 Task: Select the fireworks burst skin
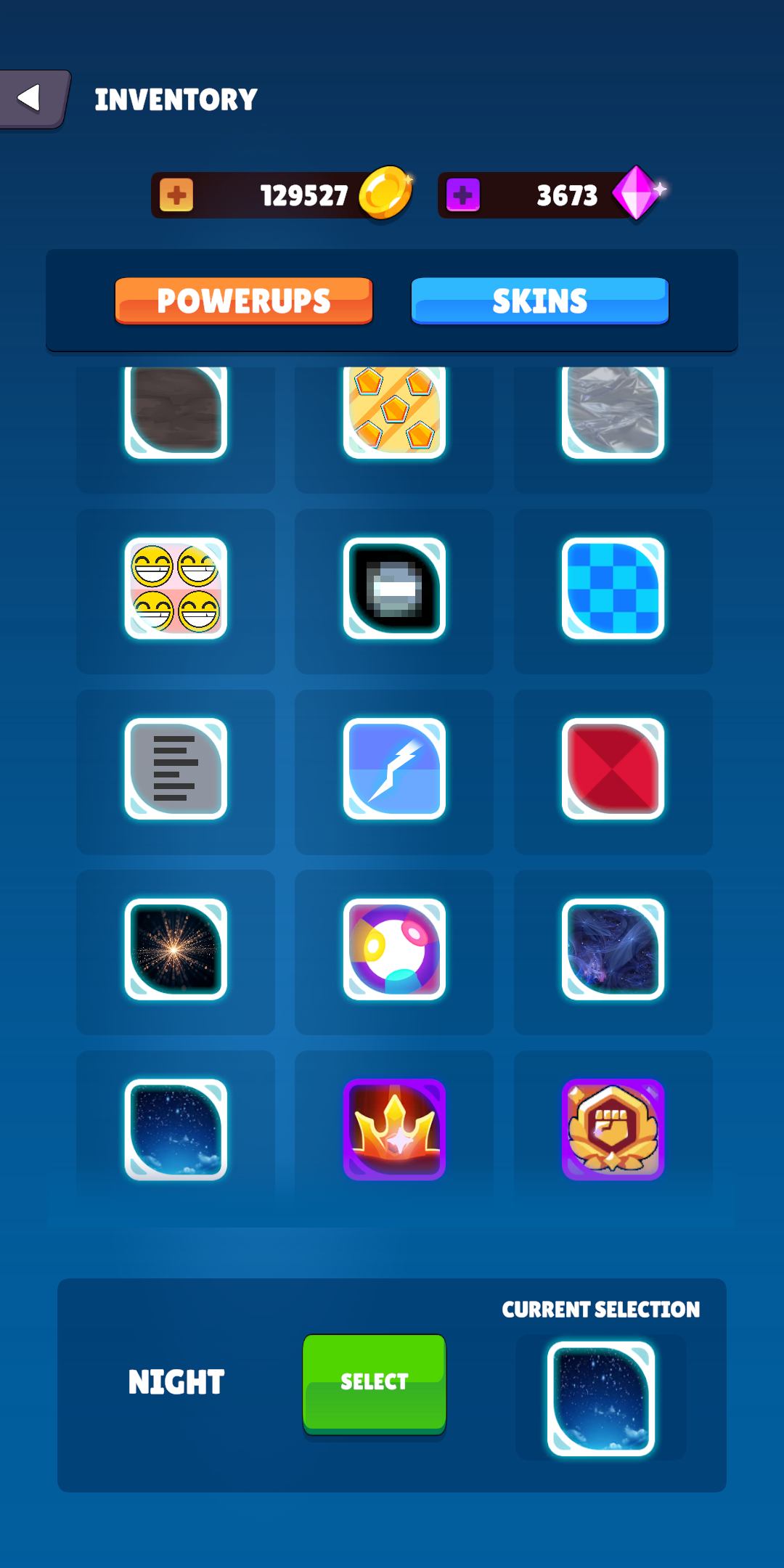(x=176, y=950)
